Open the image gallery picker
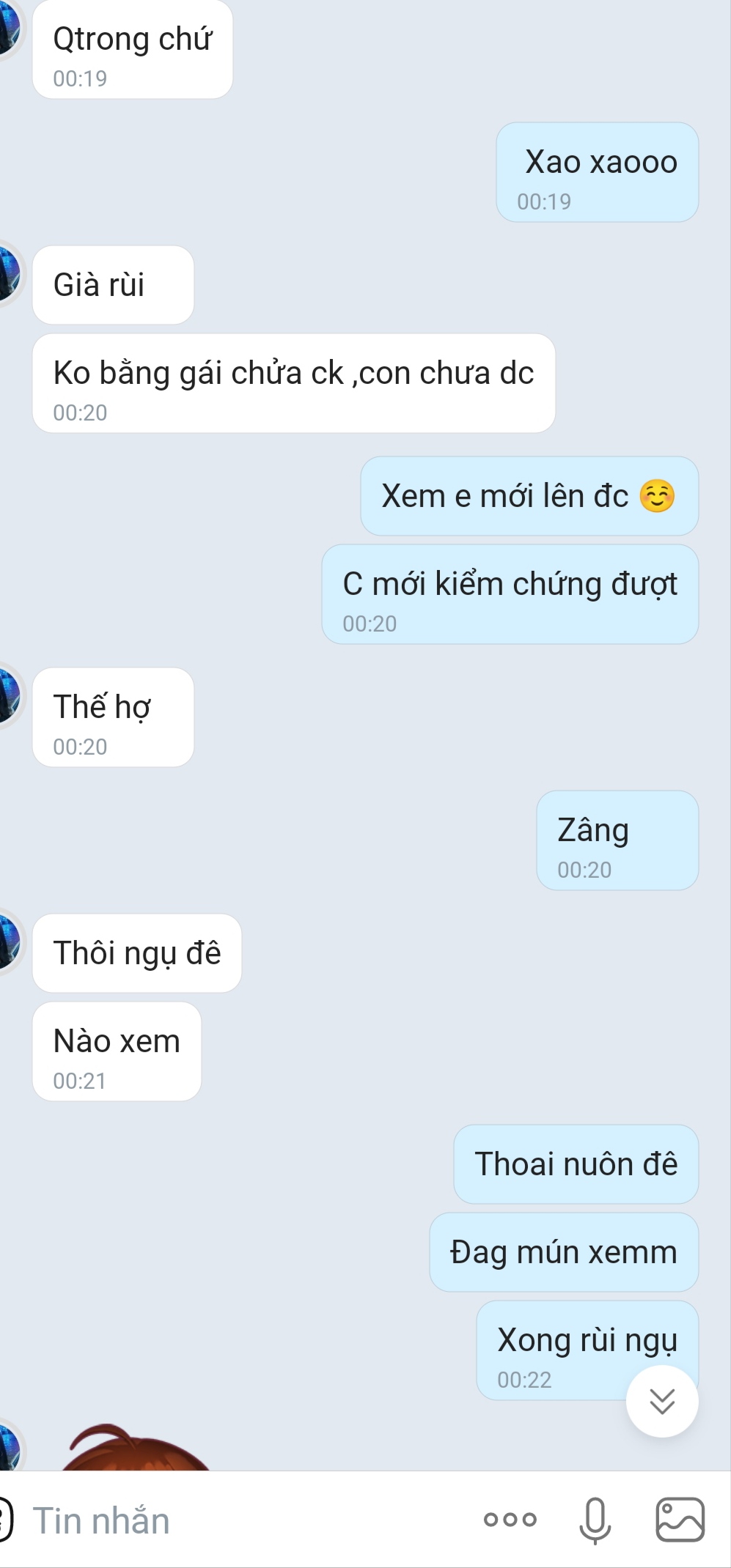Image resolution: width=731 pixels, height=1568 pixels. click(680, 1520)
